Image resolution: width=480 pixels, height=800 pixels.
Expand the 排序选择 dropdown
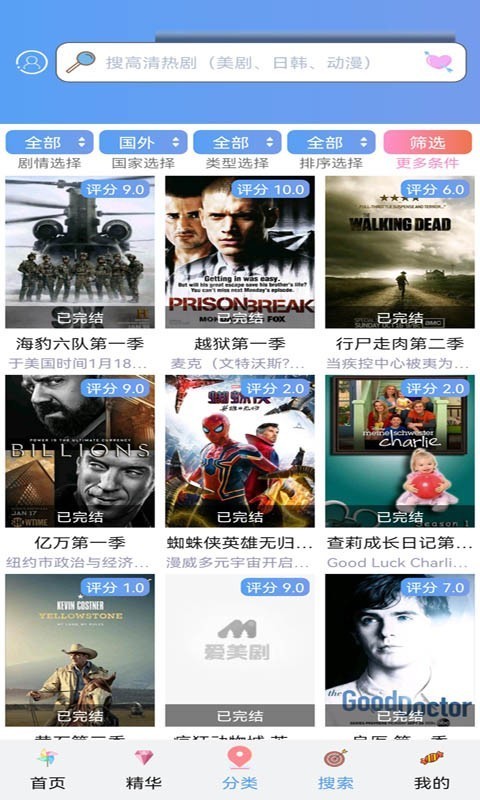[x=331, y=142]
